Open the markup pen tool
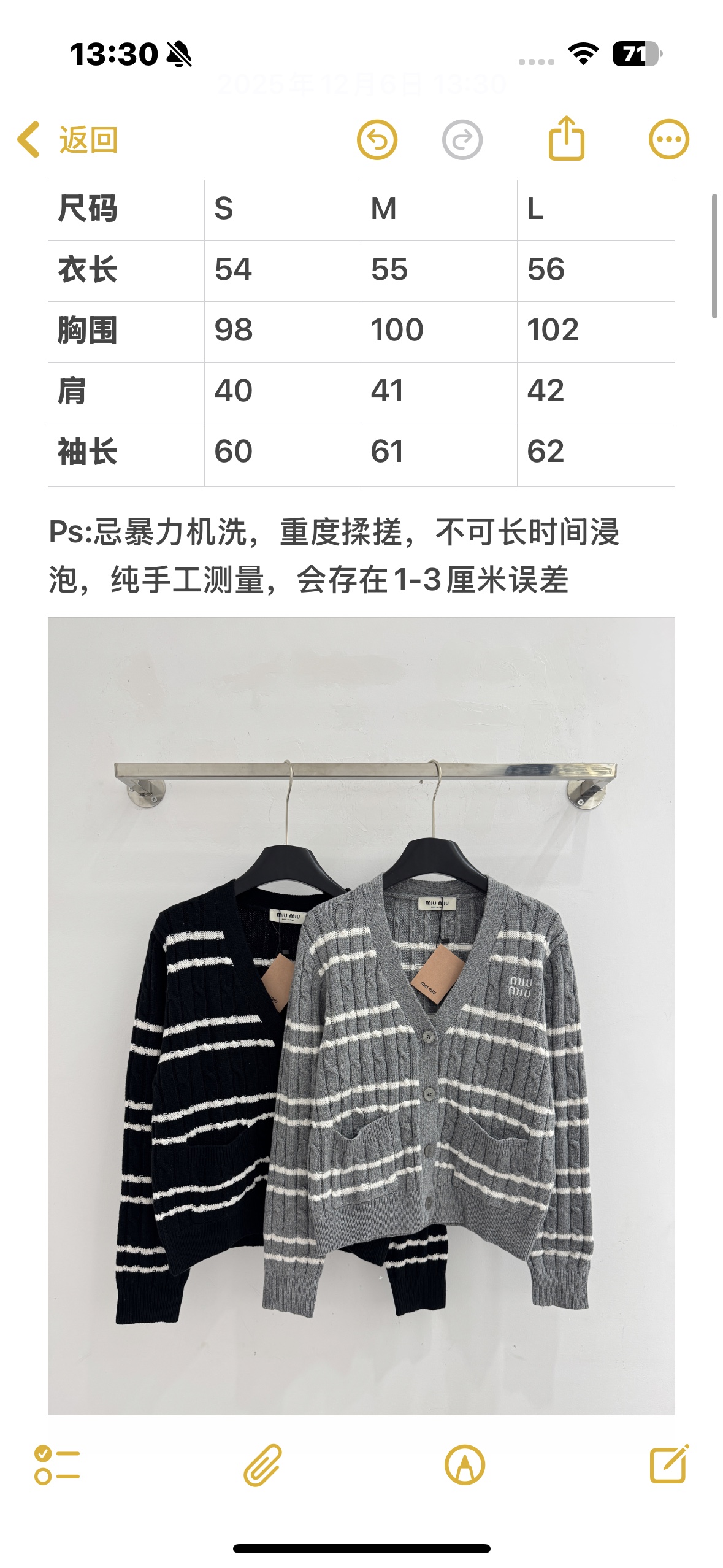This screenshot has width=723, height=1568. click(464, 1465)
